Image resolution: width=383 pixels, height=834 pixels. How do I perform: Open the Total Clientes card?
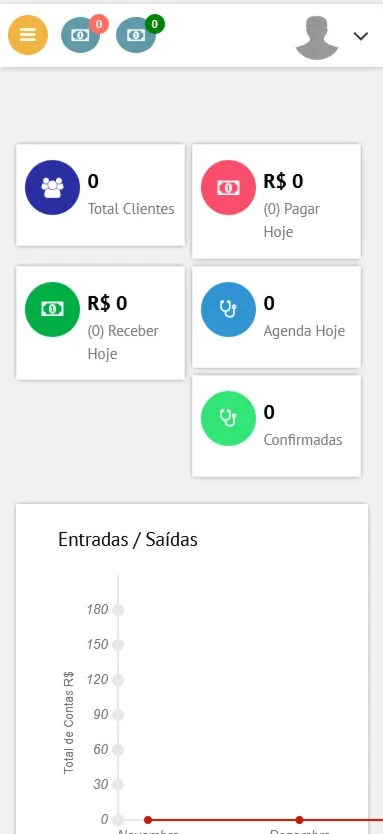tap(101, 195)
